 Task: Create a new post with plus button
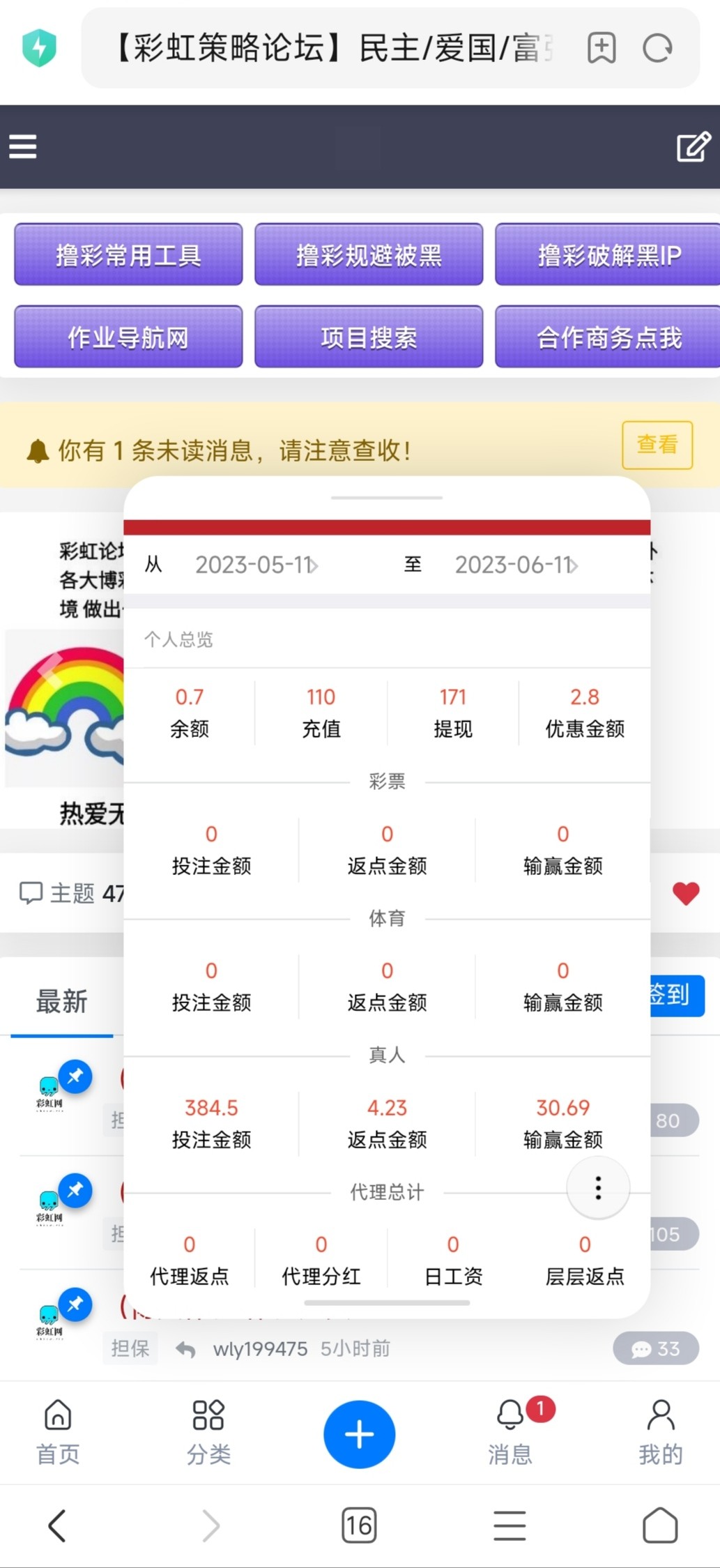point(359,1434)
